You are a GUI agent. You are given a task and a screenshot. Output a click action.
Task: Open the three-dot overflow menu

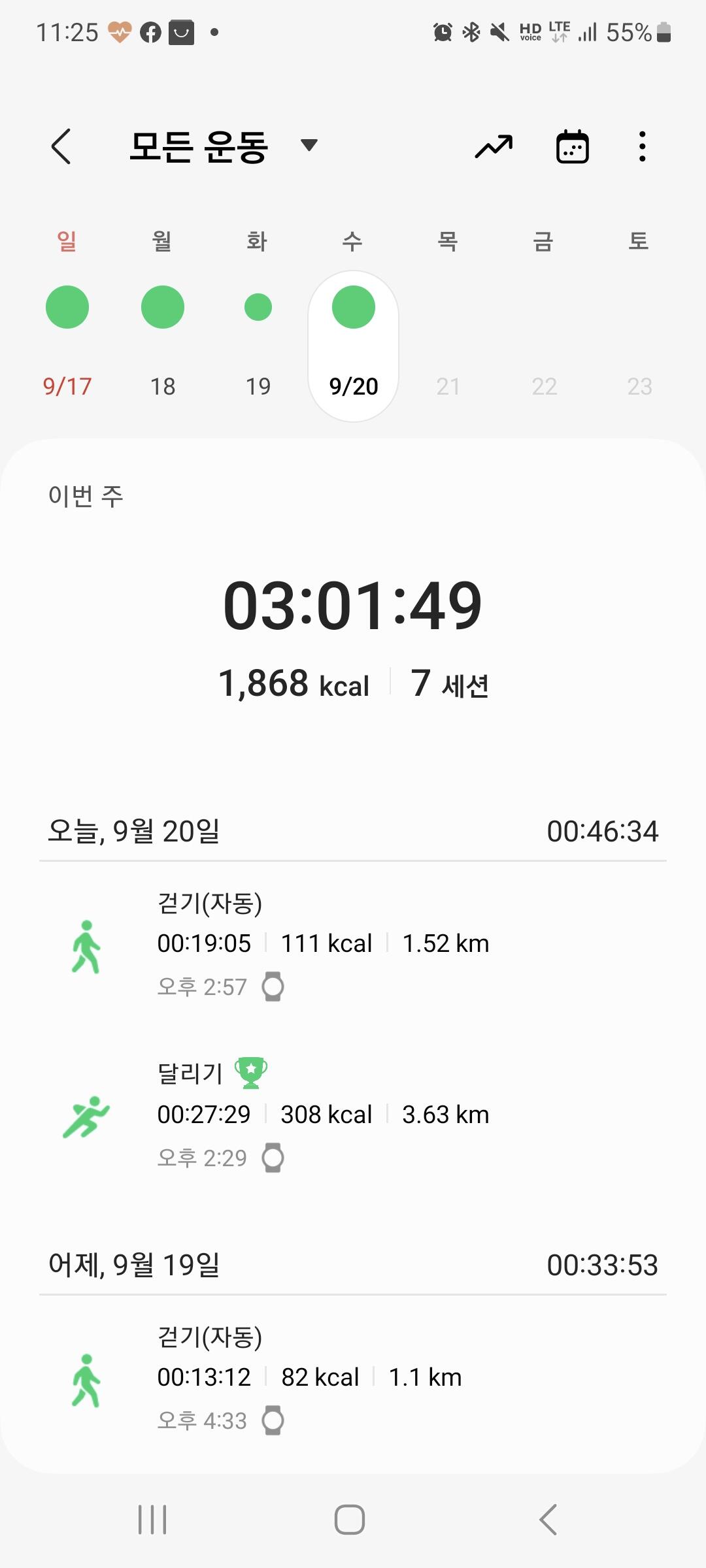tap(643, 146)
